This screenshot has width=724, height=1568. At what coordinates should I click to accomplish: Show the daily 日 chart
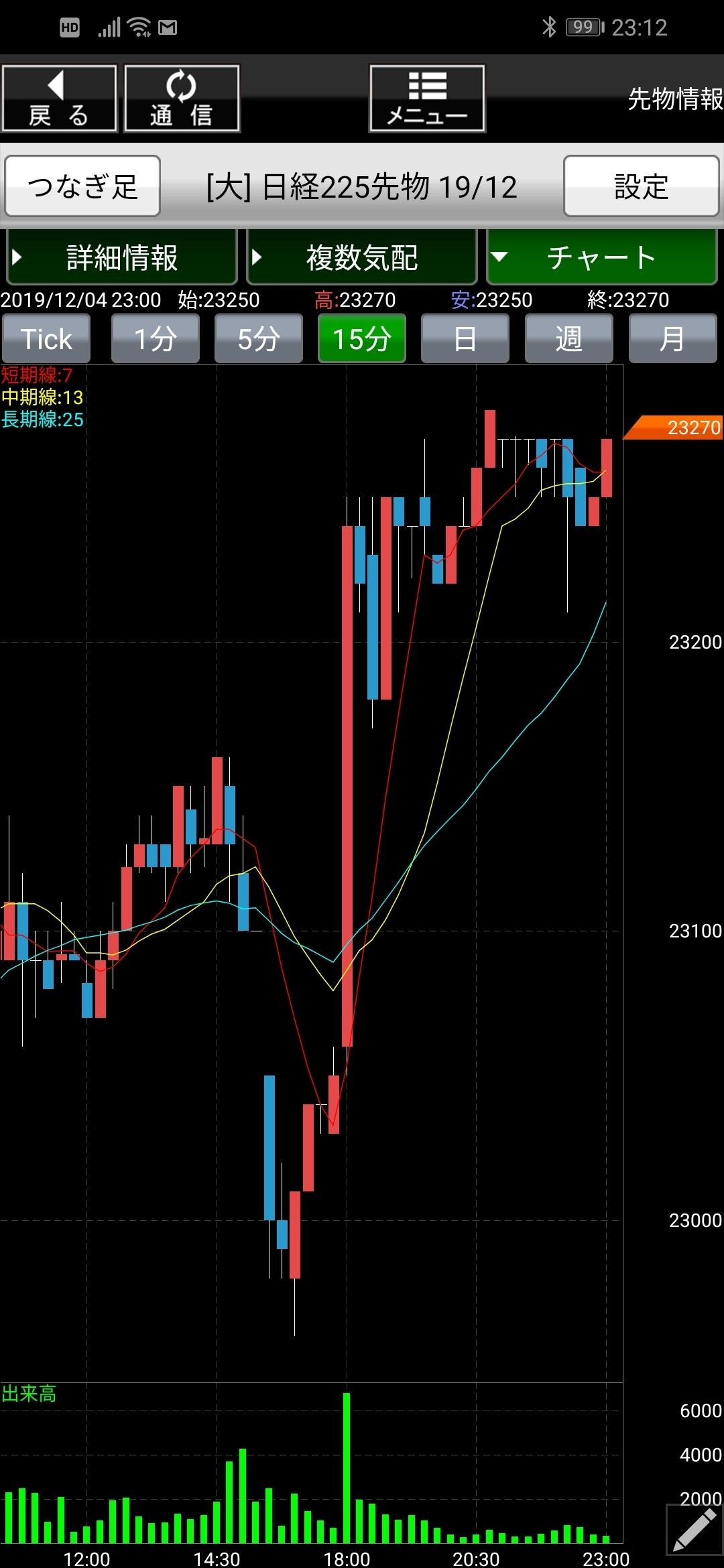pos(465,338)
